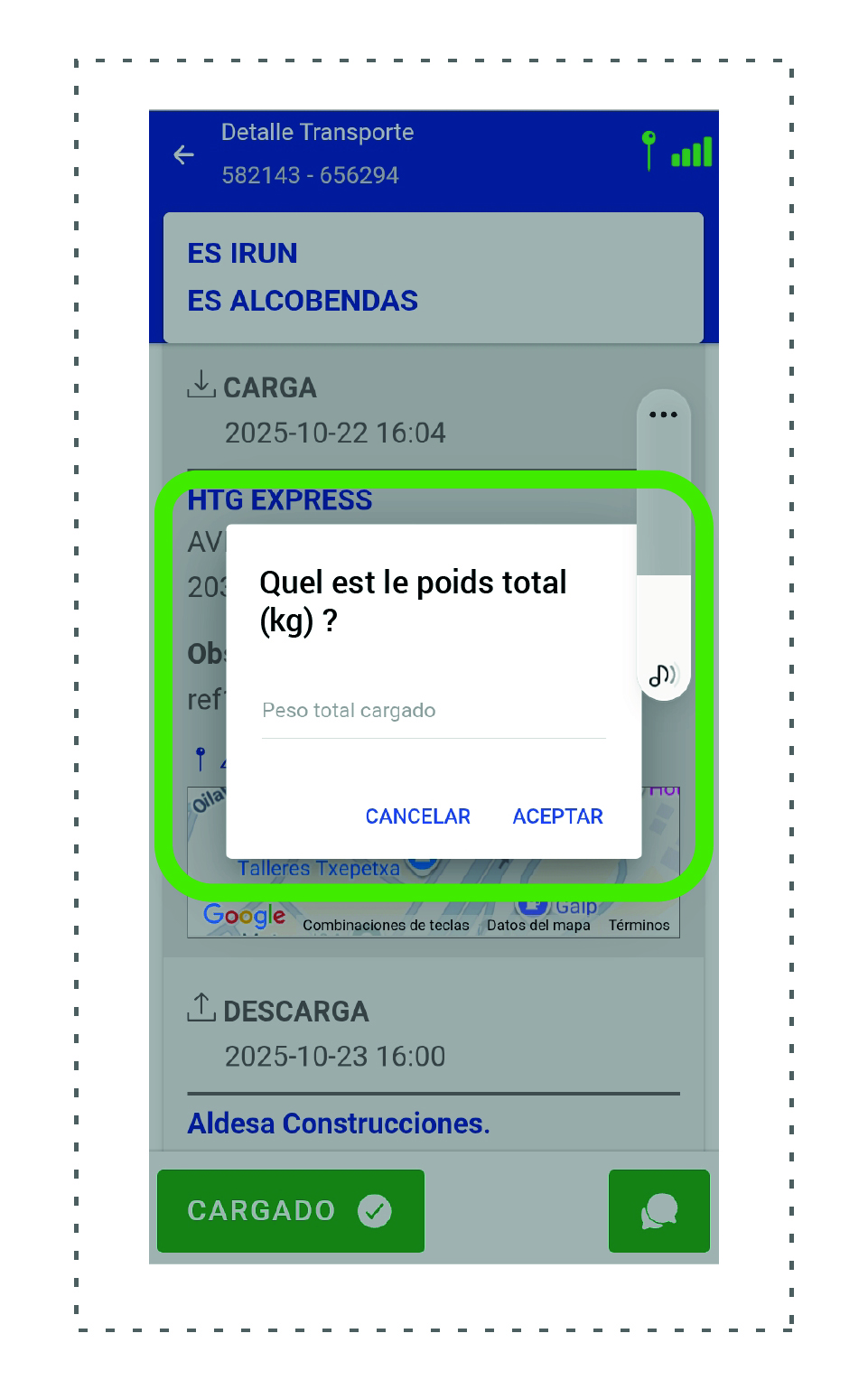Go back from Detalle Transporte
This screenshot has width=868, height=1380.
coord(184,155)
